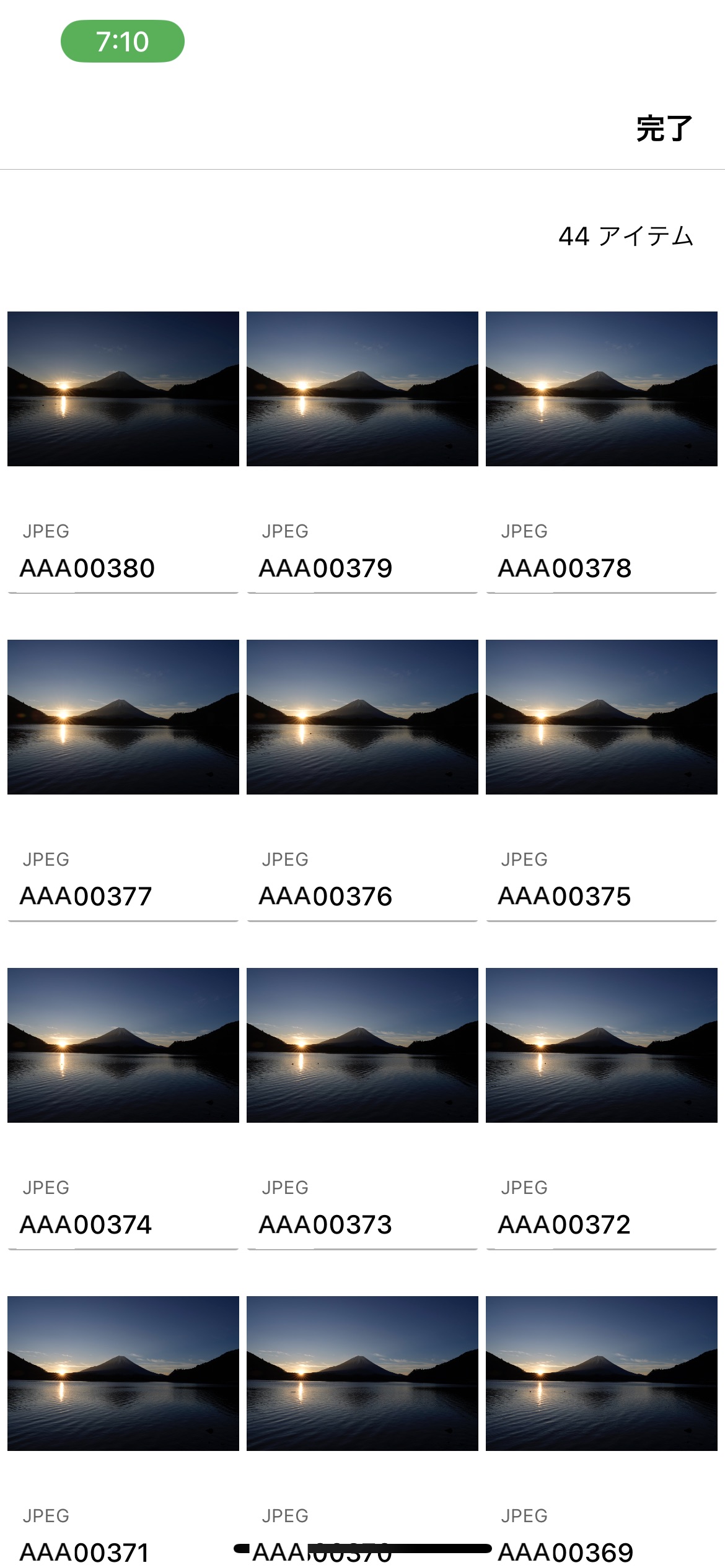
Task: View photo AAA00378
Action: click(602, 389)
